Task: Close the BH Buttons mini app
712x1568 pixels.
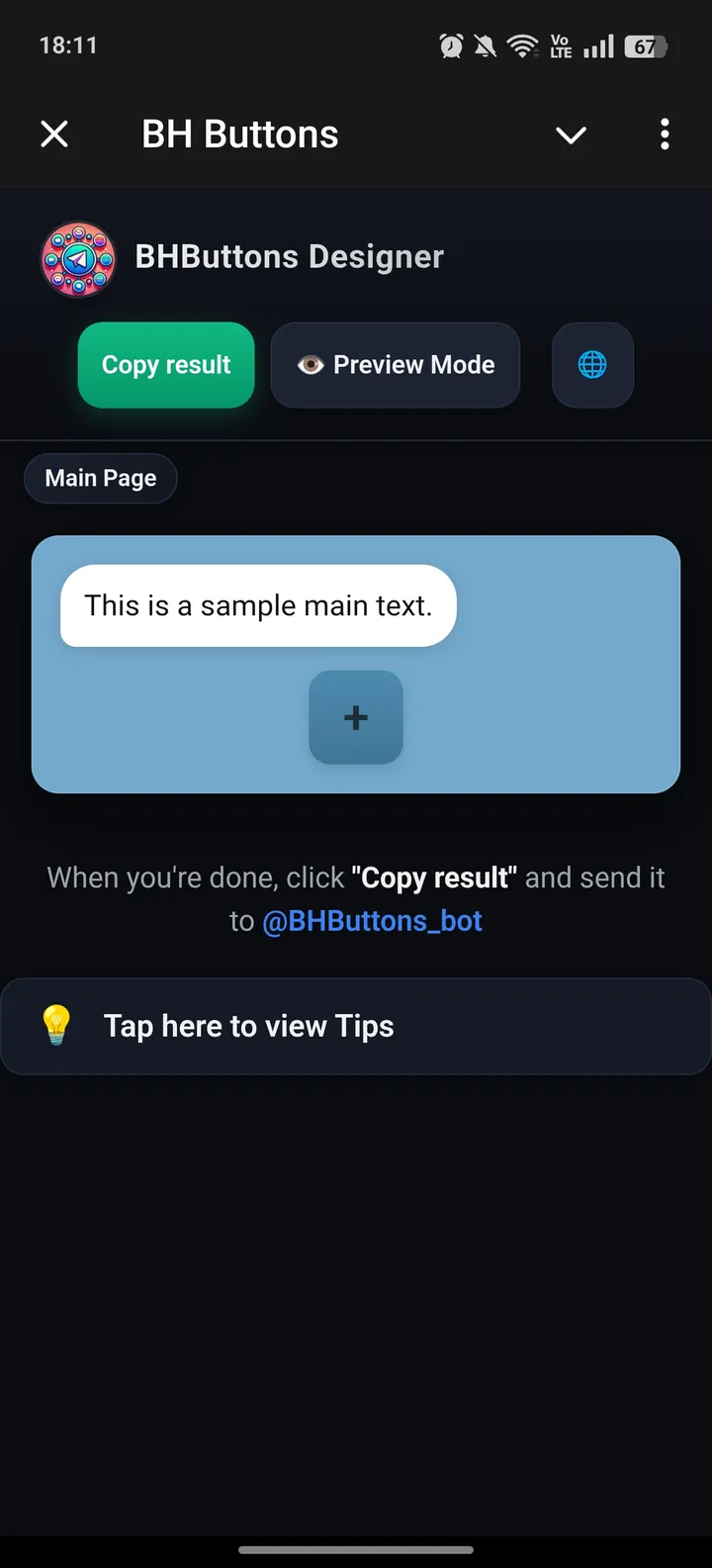Action: point(54,134)
